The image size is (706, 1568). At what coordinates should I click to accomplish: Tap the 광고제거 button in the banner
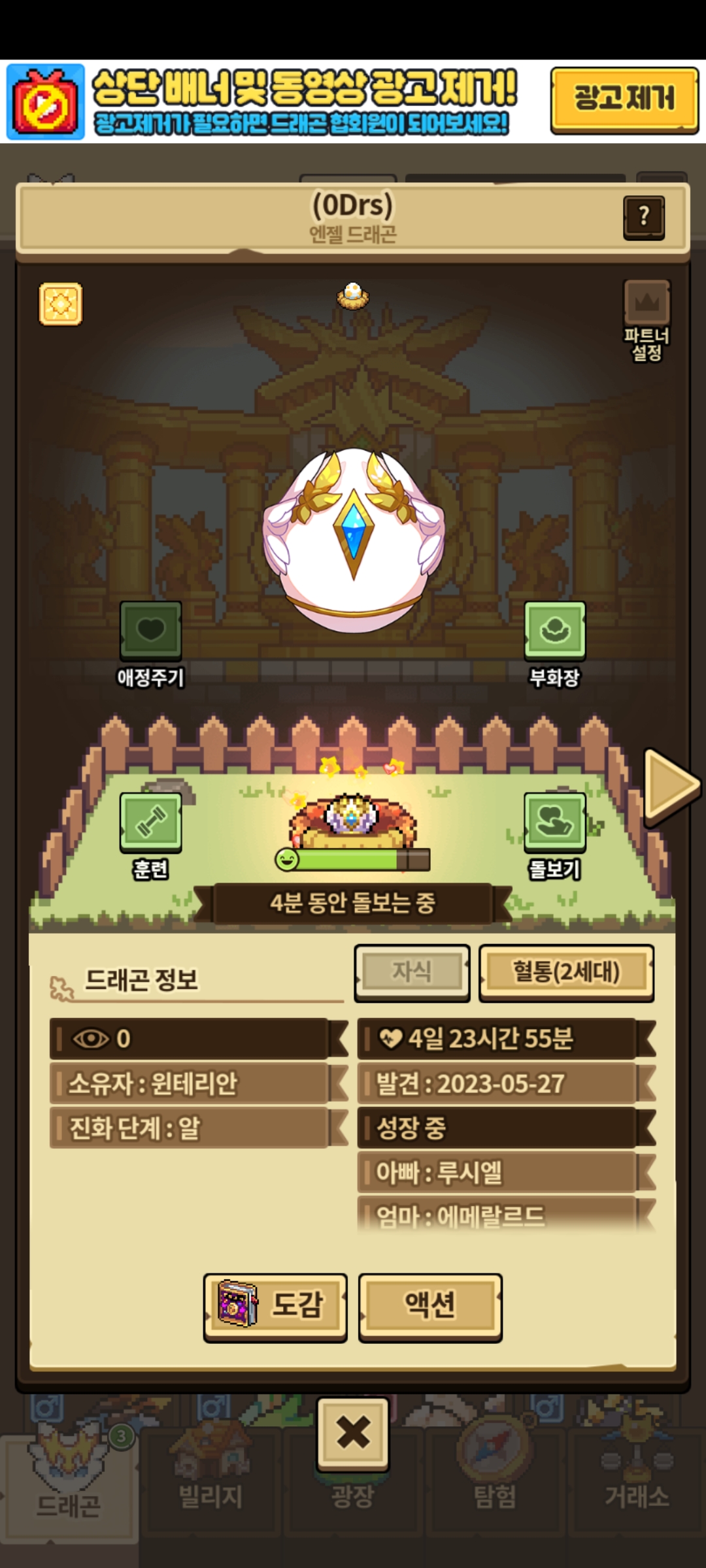coord(624,99)
